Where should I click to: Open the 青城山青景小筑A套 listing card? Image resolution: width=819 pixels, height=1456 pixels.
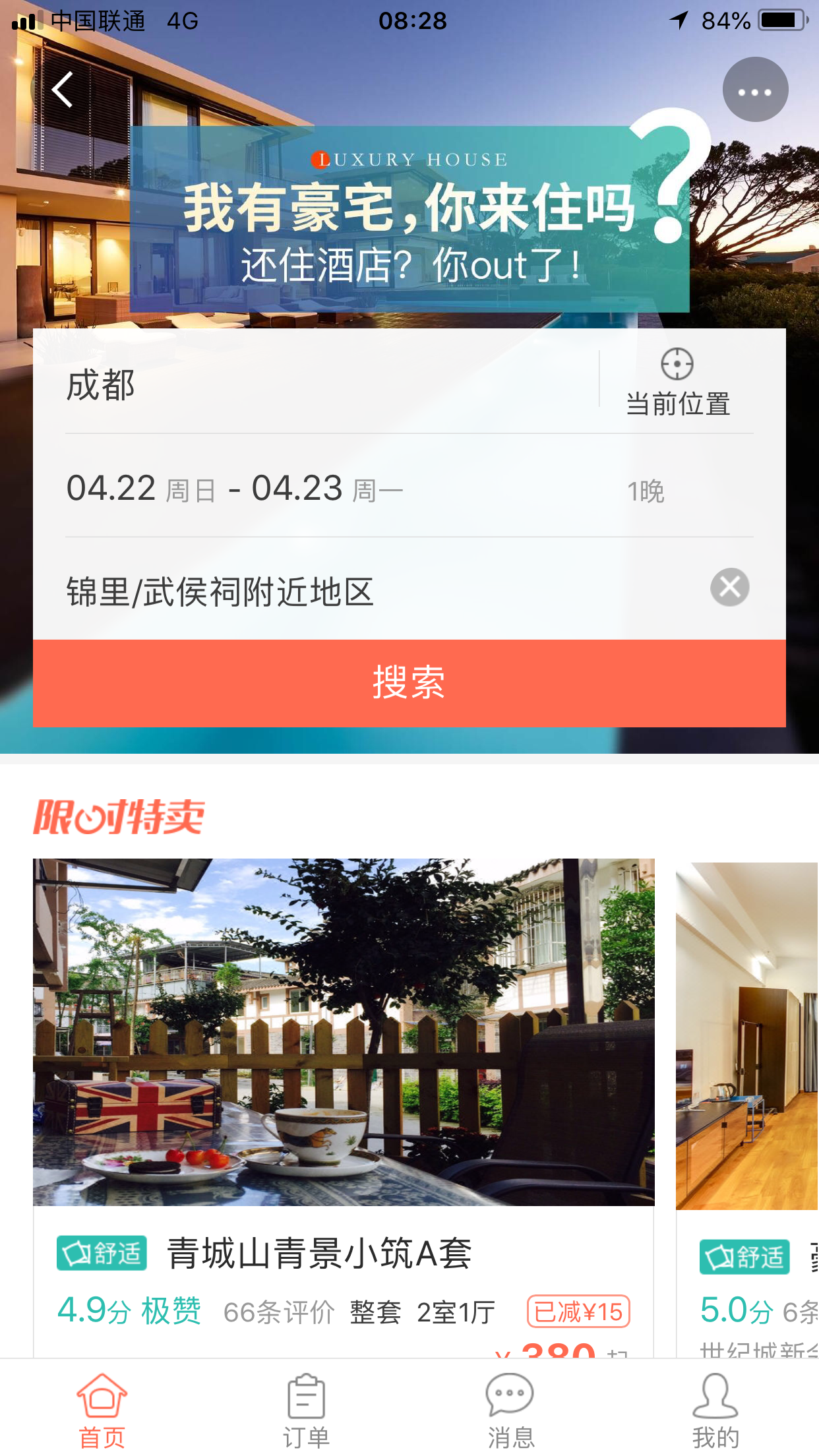point(344,1108)
